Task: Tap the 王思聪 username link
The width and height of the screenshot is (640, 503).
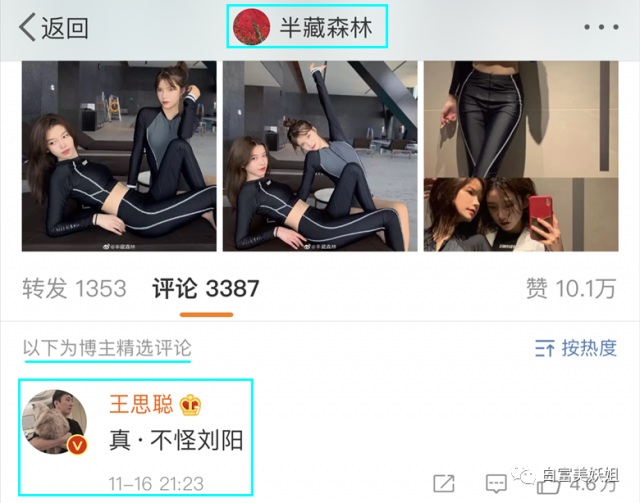Action: click(140, 404)
